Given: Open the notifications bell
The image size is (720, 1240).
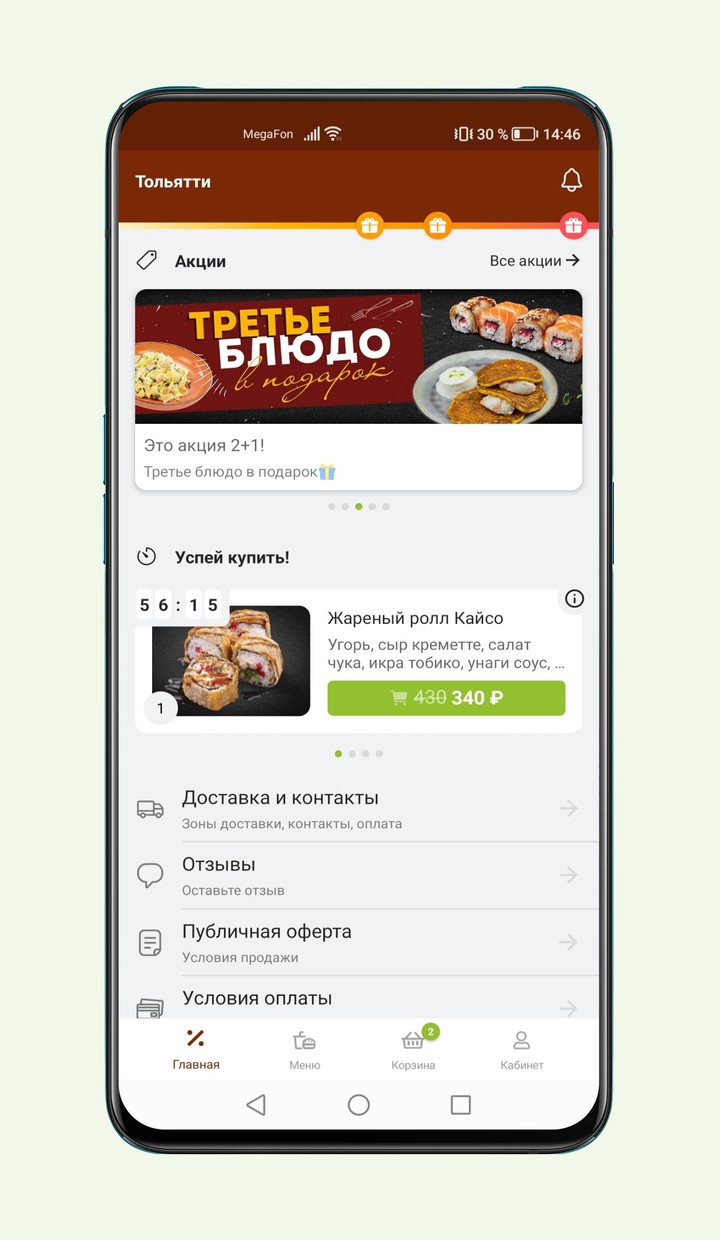Looking at the screenshot, I should pos(571,181).
